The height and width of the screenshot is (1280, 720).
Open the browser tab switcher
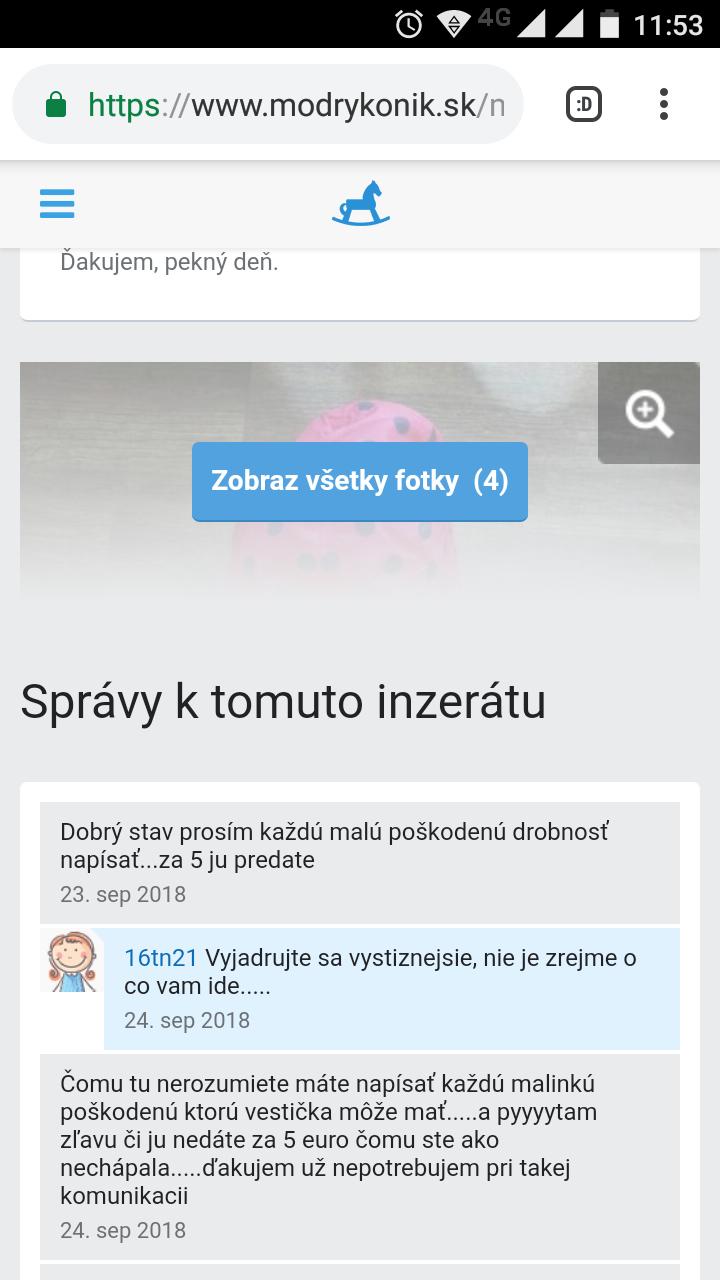tap(584, 104)
